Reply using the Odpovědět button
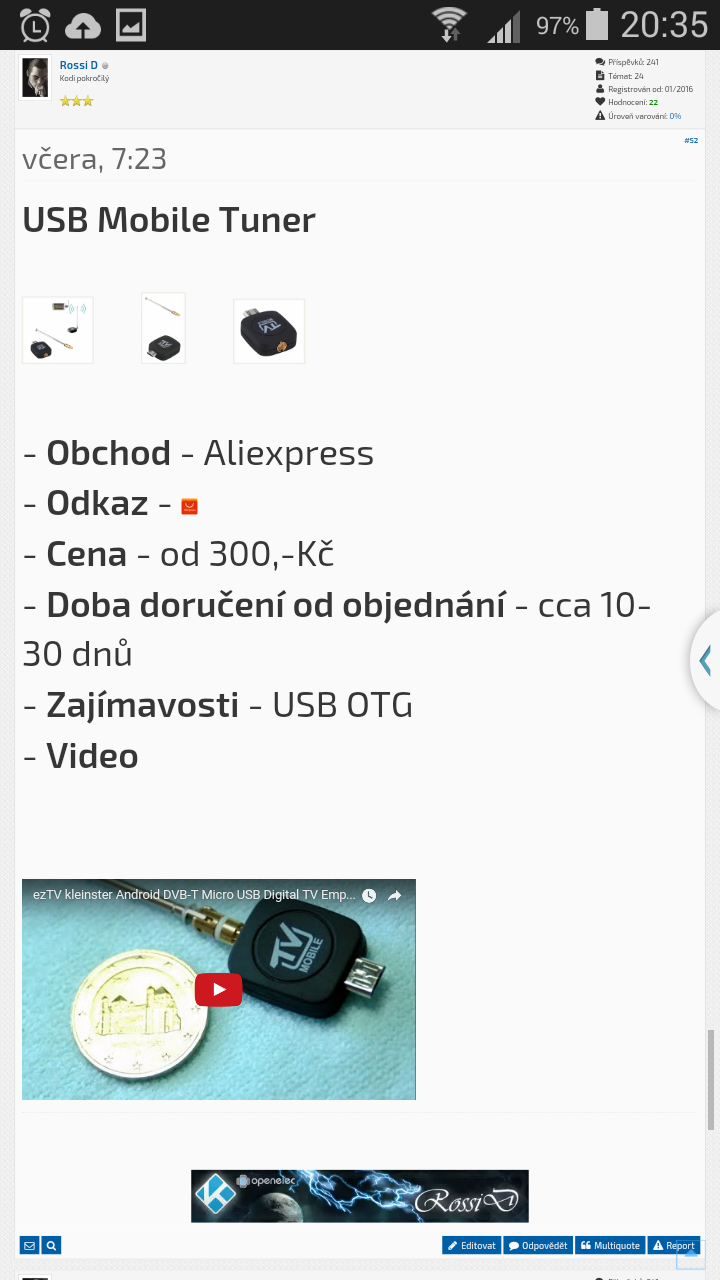720x1280 pixels. click(537, 1246)
